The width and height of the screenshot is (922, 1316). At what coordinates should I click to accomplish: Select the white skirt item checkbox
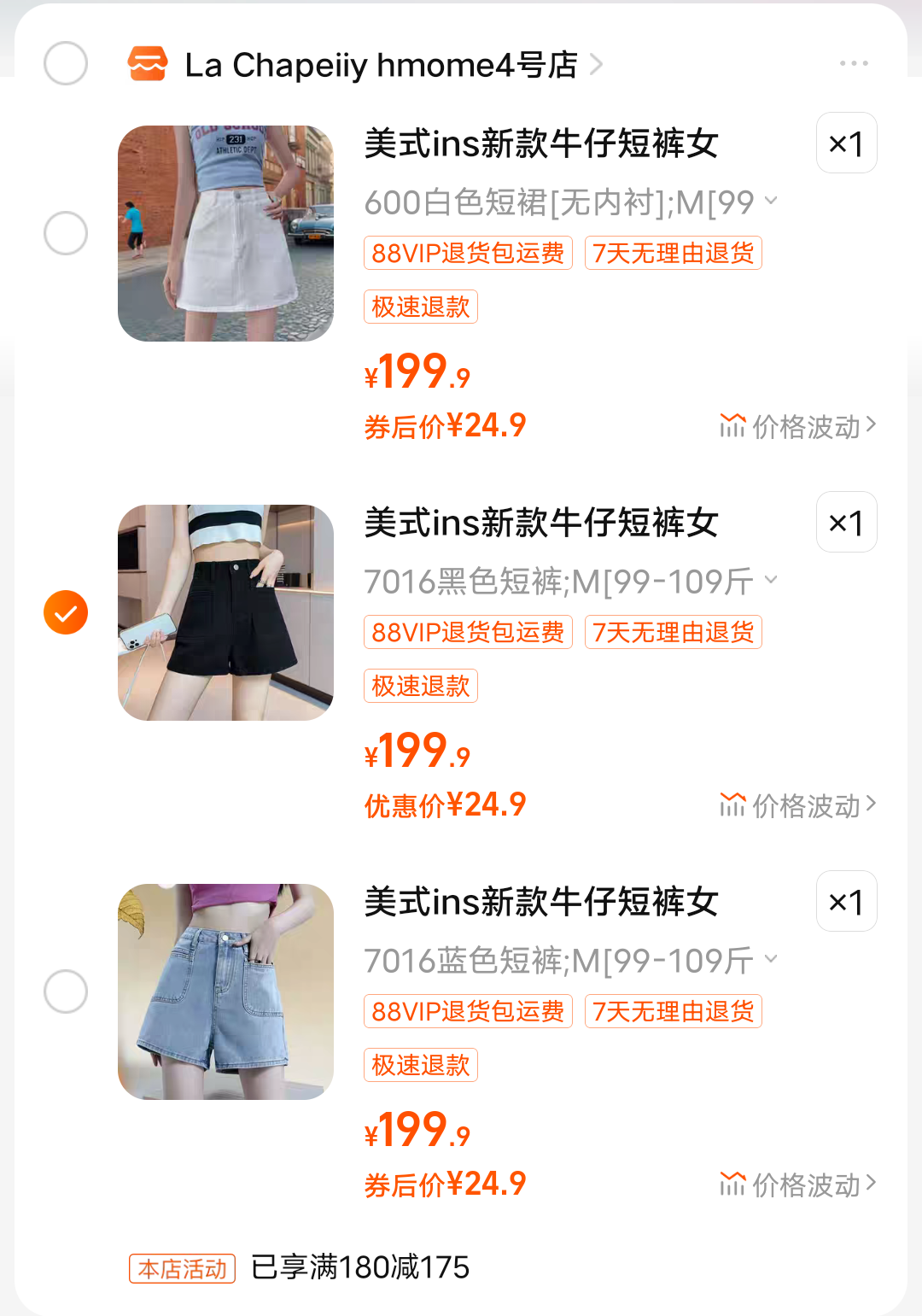65,232
